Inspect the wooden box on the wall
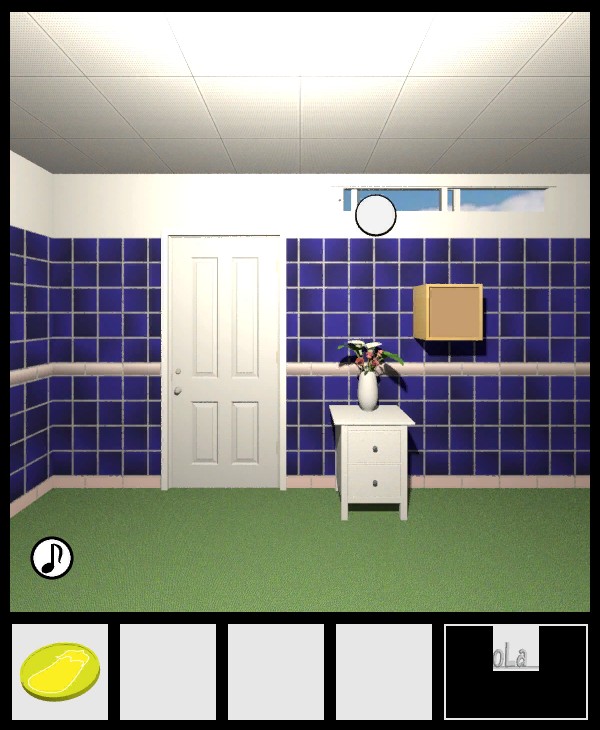The width and height of the screenshot is (600, 730). point(448,312)
